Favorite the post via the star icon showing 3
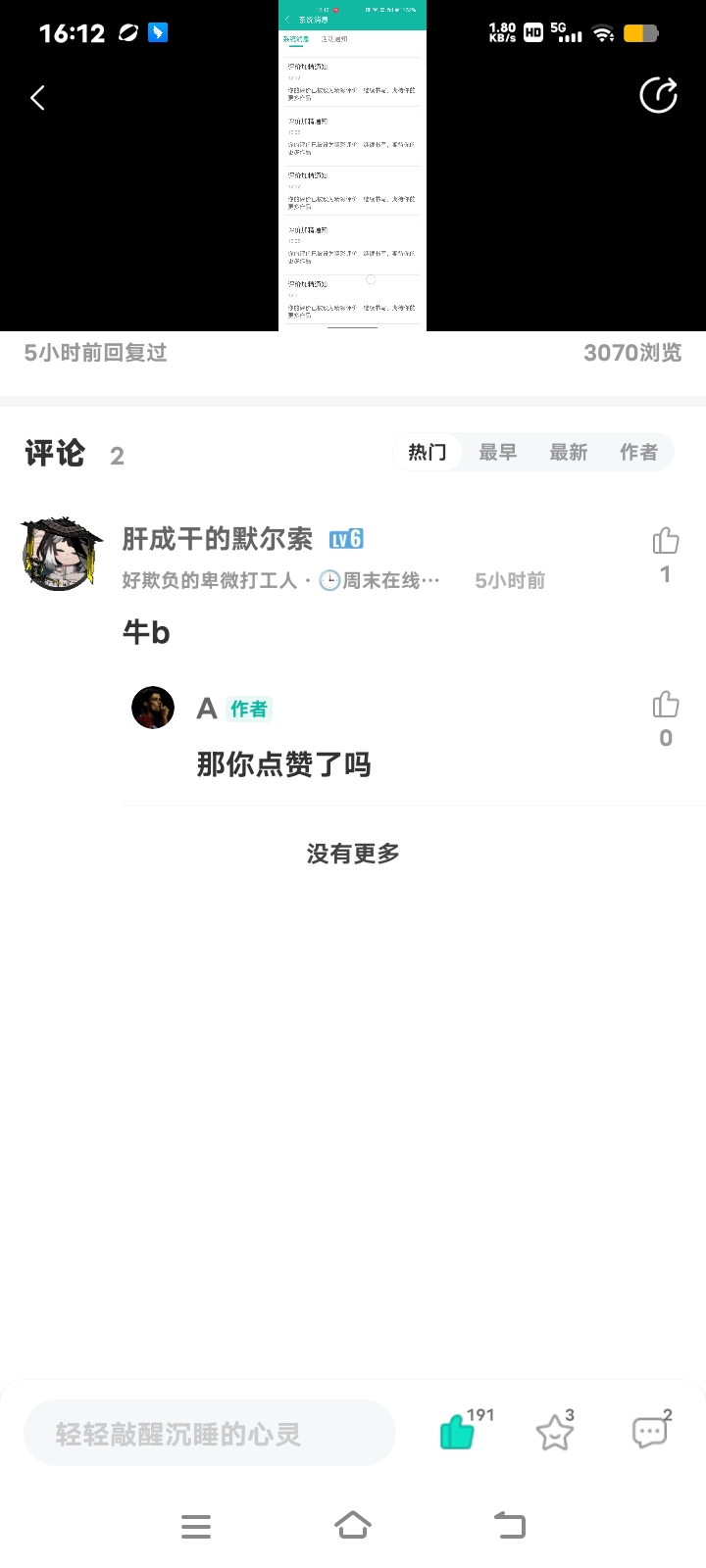This screenshot has height=1568, width=706. 554,1433
